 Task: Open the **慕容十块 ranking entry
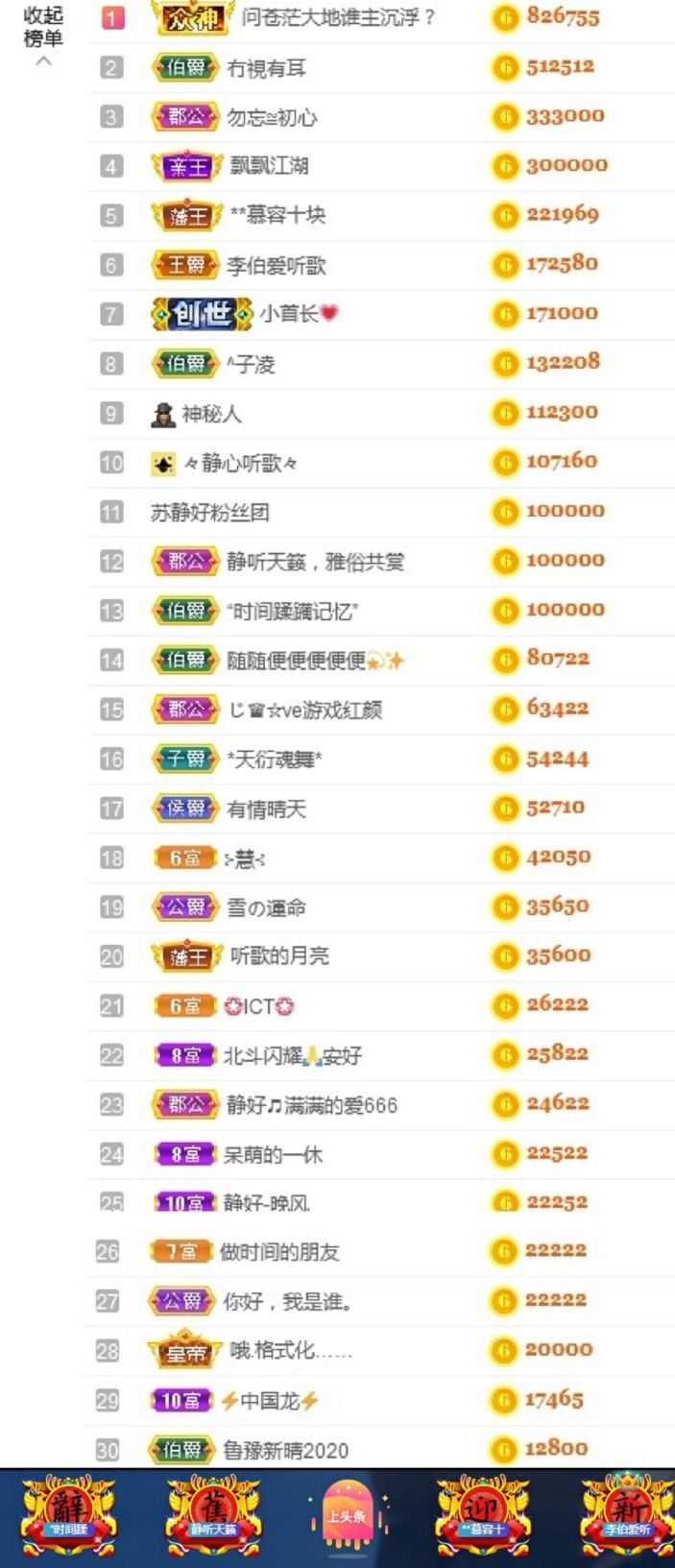(x=277, y=216)
